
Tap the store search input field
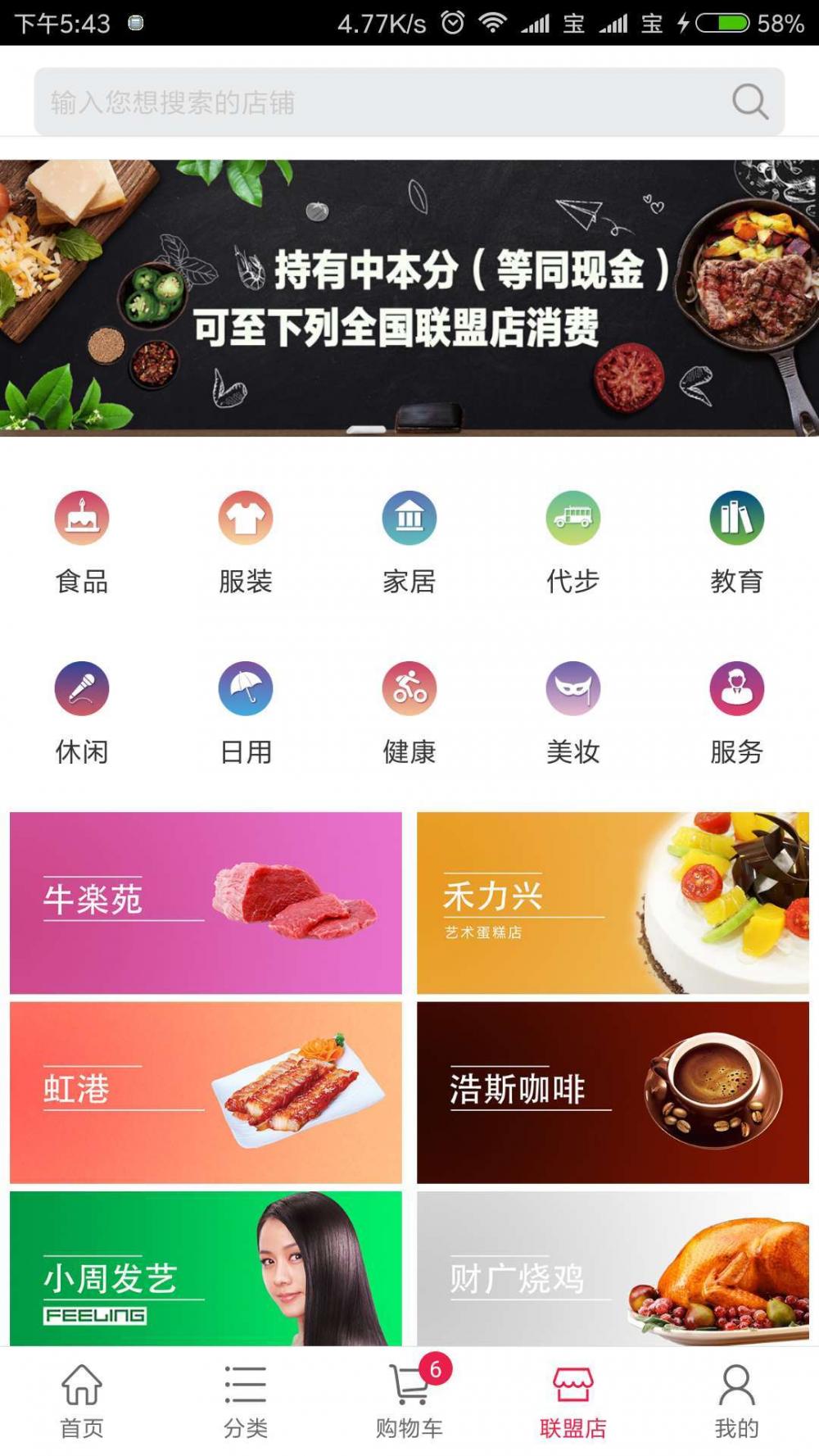[x=409, y=102]
